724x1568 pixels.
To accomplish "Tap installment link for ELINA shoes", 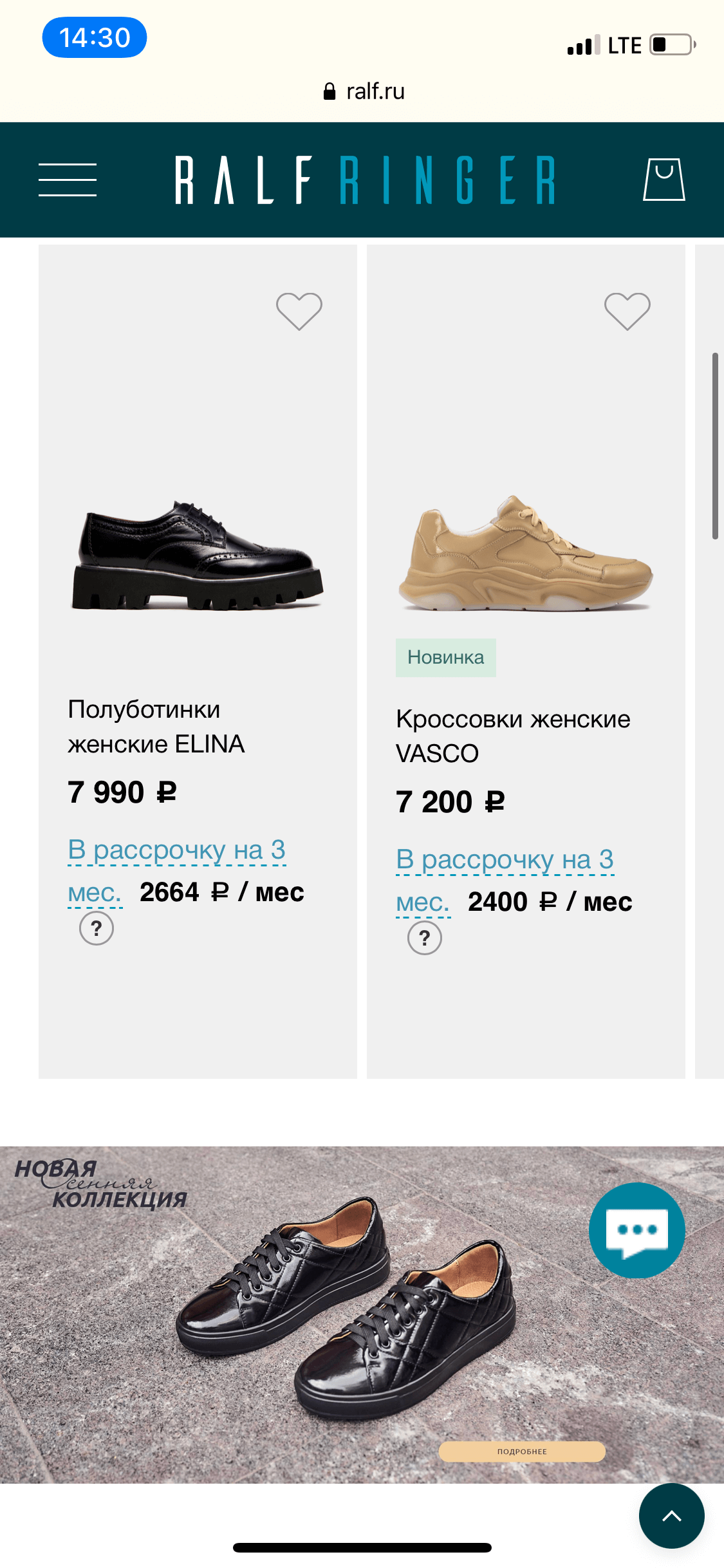I will pyautogui.click(x=176, y=851).
